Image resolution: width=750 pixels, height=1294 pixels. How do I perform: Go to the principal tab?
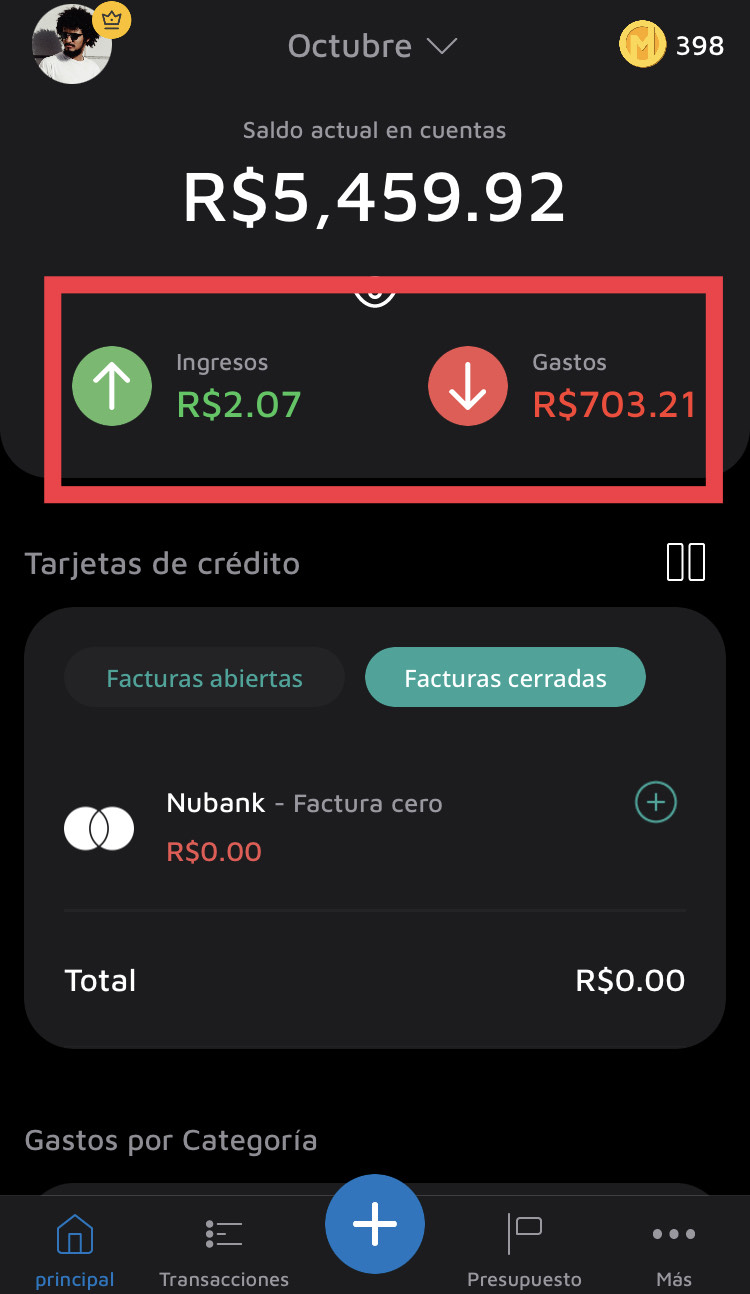click(x=75, y=1250)
